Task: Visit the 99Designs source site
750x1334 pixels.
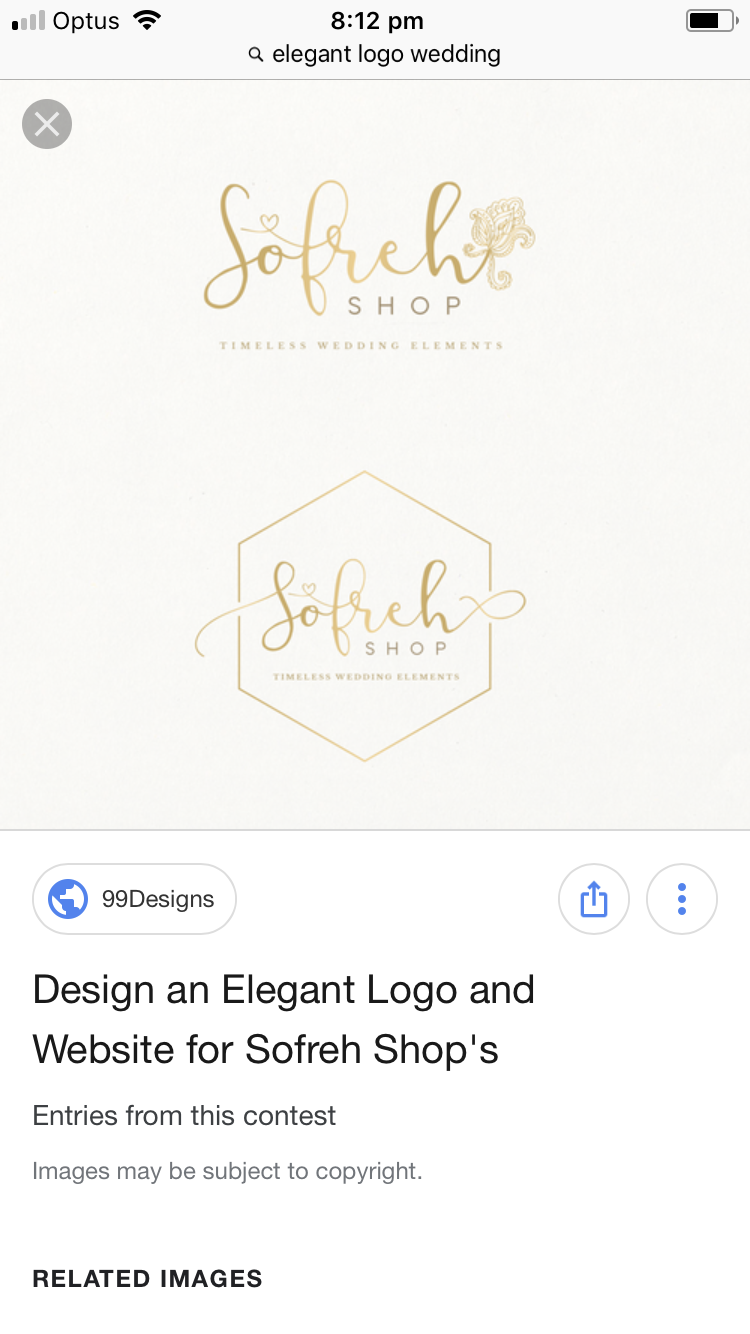Action: click(x=135, y=899)
